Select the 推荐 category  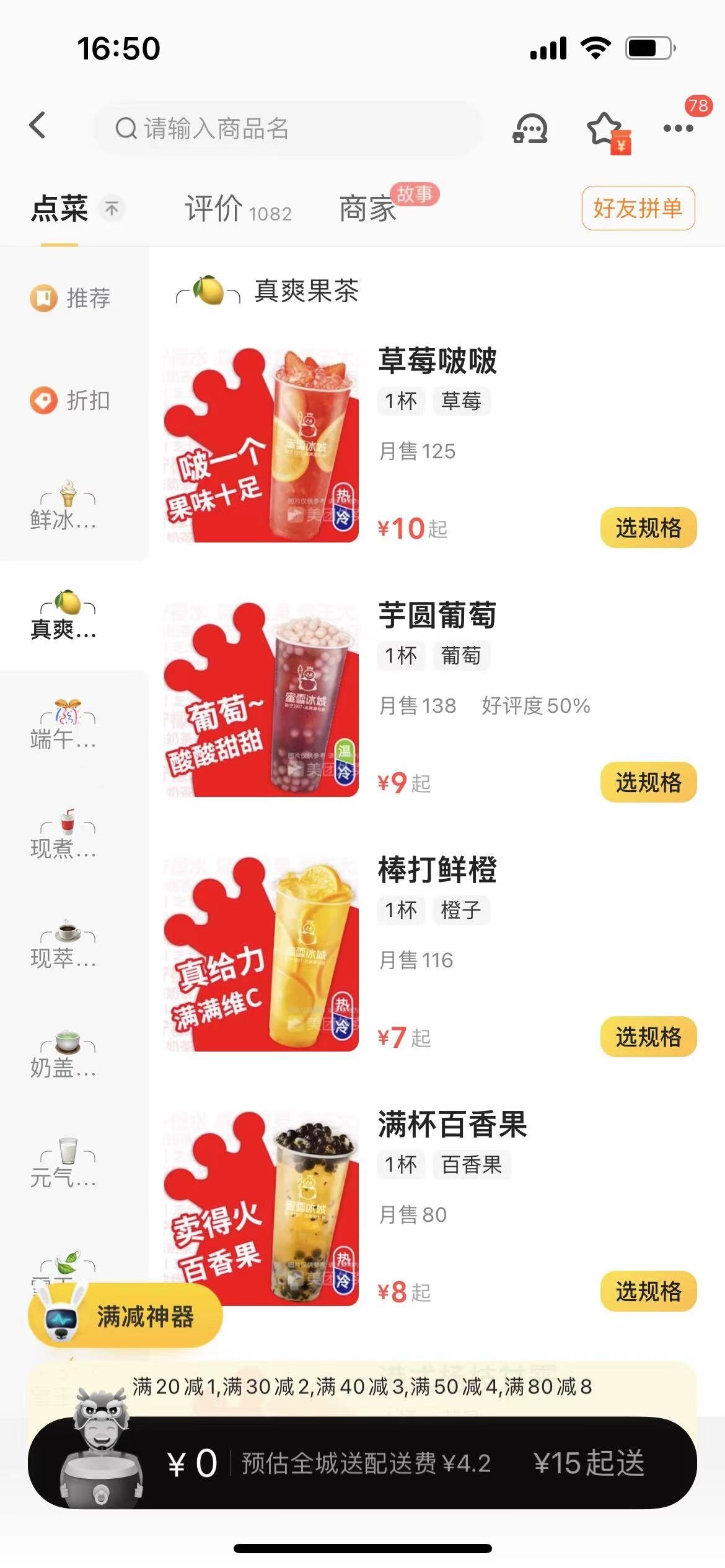click(71, 298)
